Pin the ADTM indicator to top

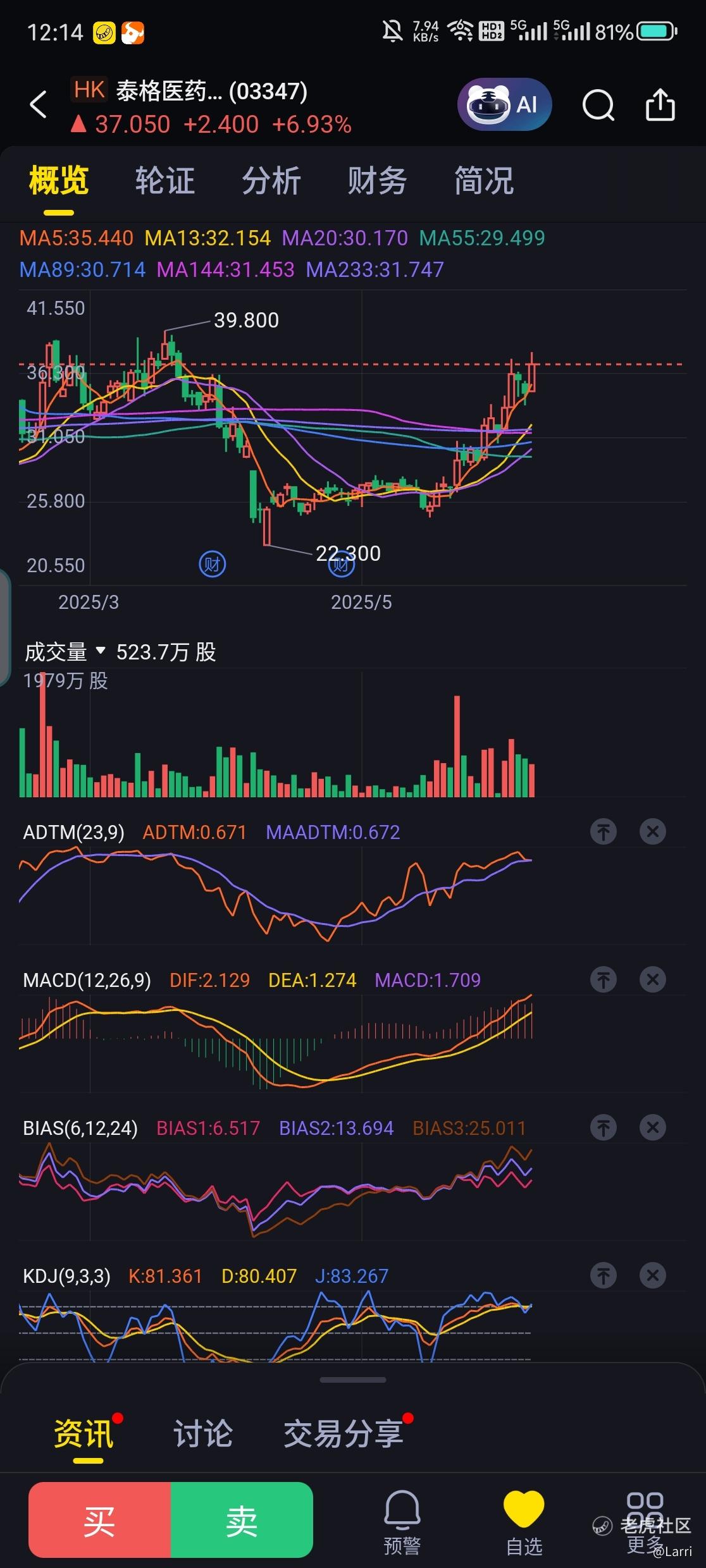pyautogui.click(x=604, y=831)
